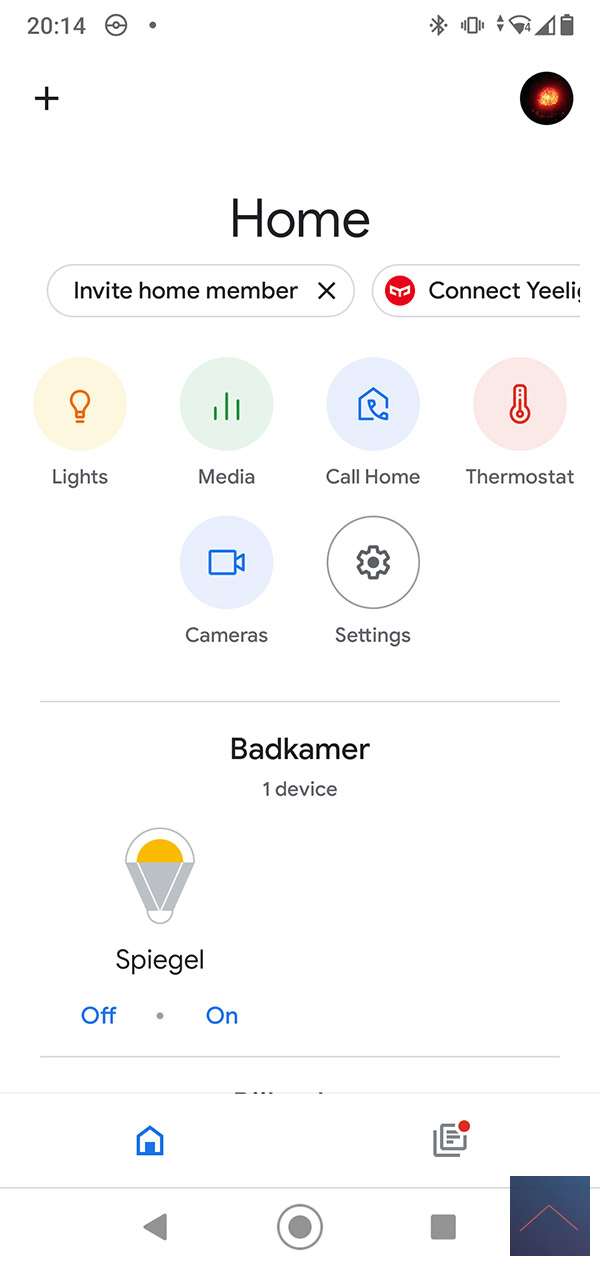
Task: Turn Spiegel light Off
Action: click(x=99, y=1016)
